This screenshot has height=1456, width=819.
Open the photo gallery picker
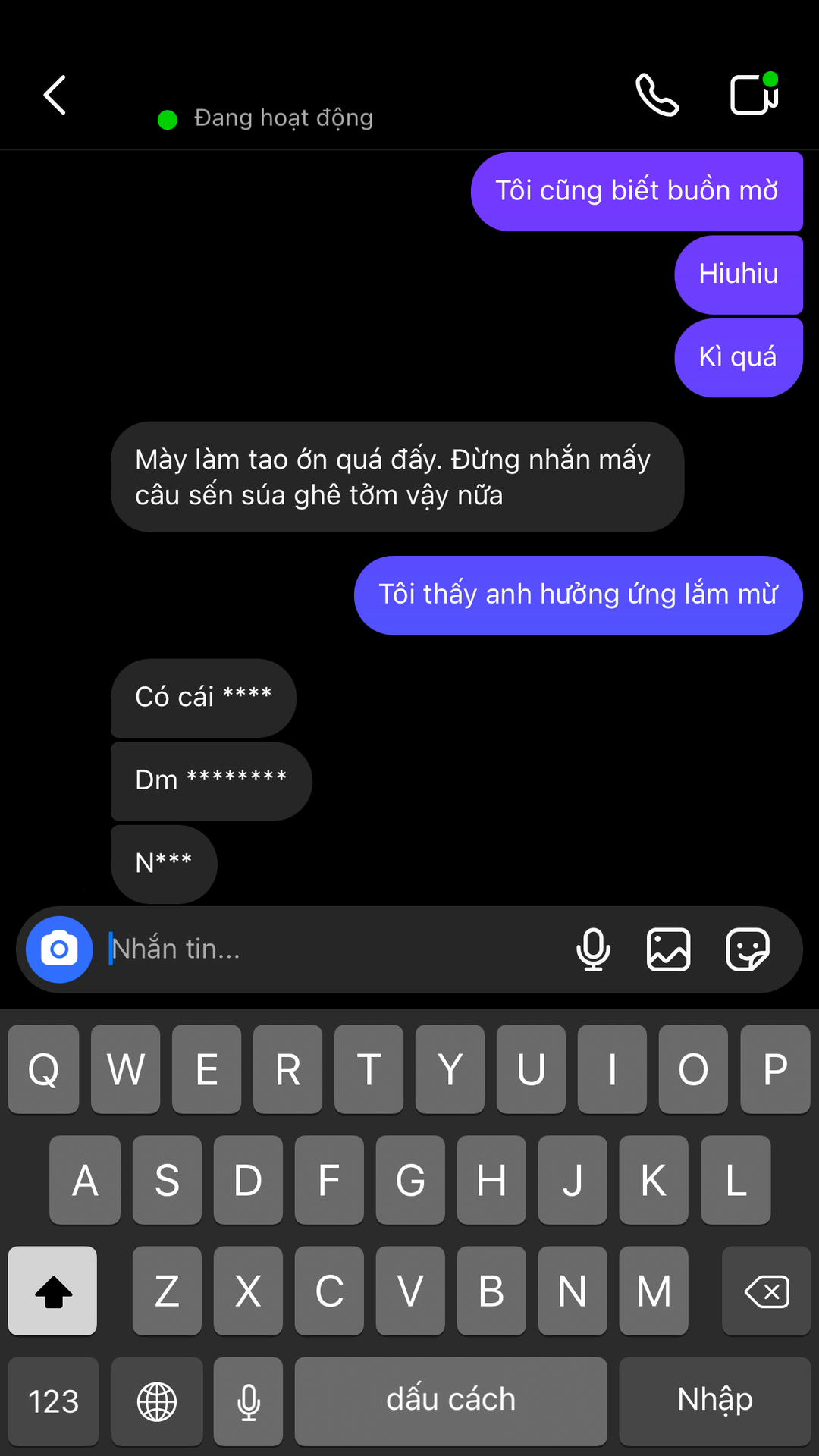(x=668, y=949)
